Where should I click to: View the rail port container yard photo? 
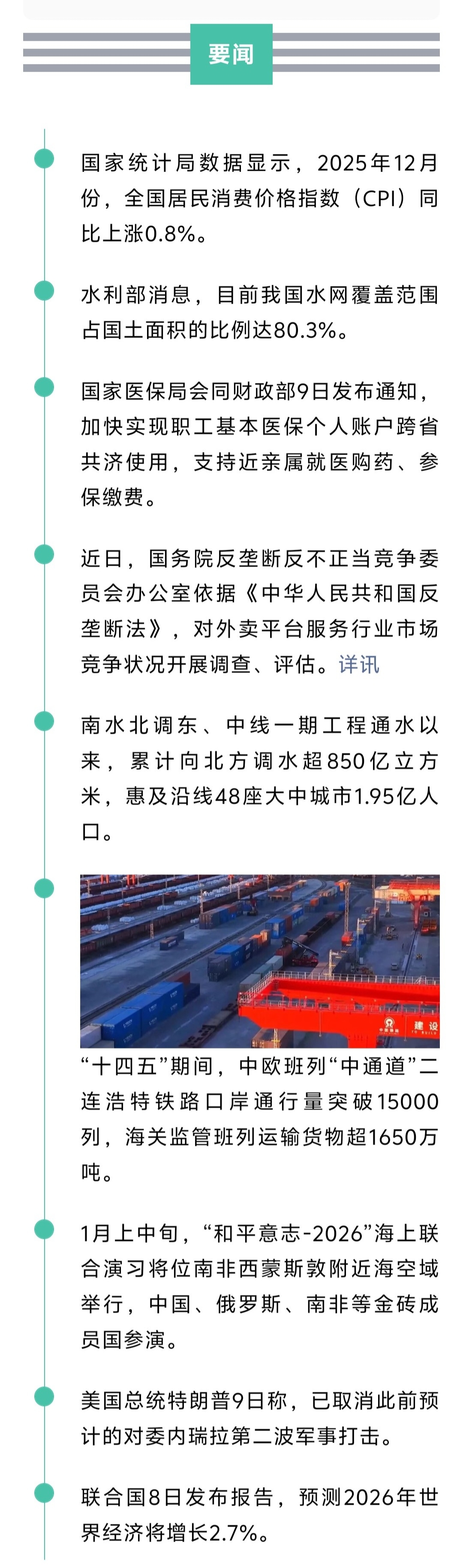click(x=260, y=961)
